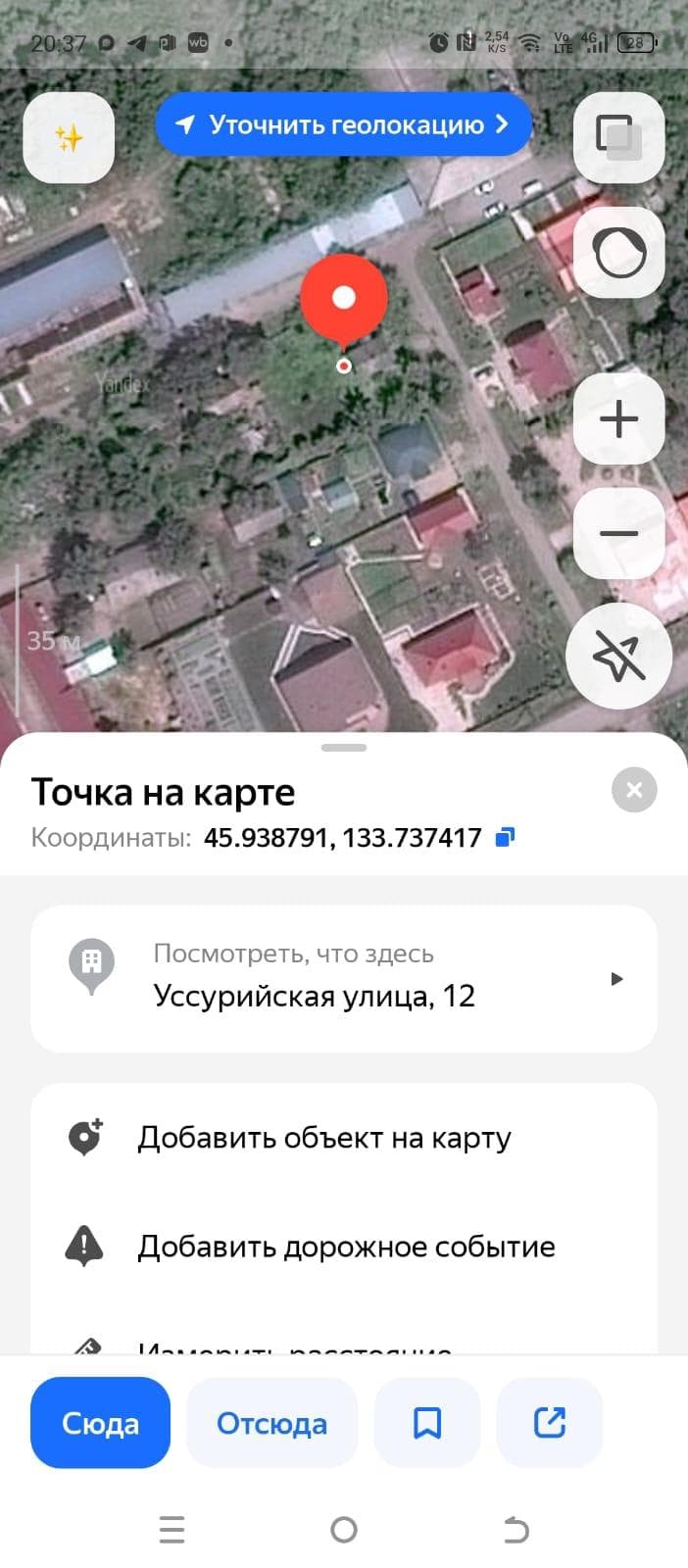Select Добавить объект на карту

pyautogui.click(x=344, y=1138)
